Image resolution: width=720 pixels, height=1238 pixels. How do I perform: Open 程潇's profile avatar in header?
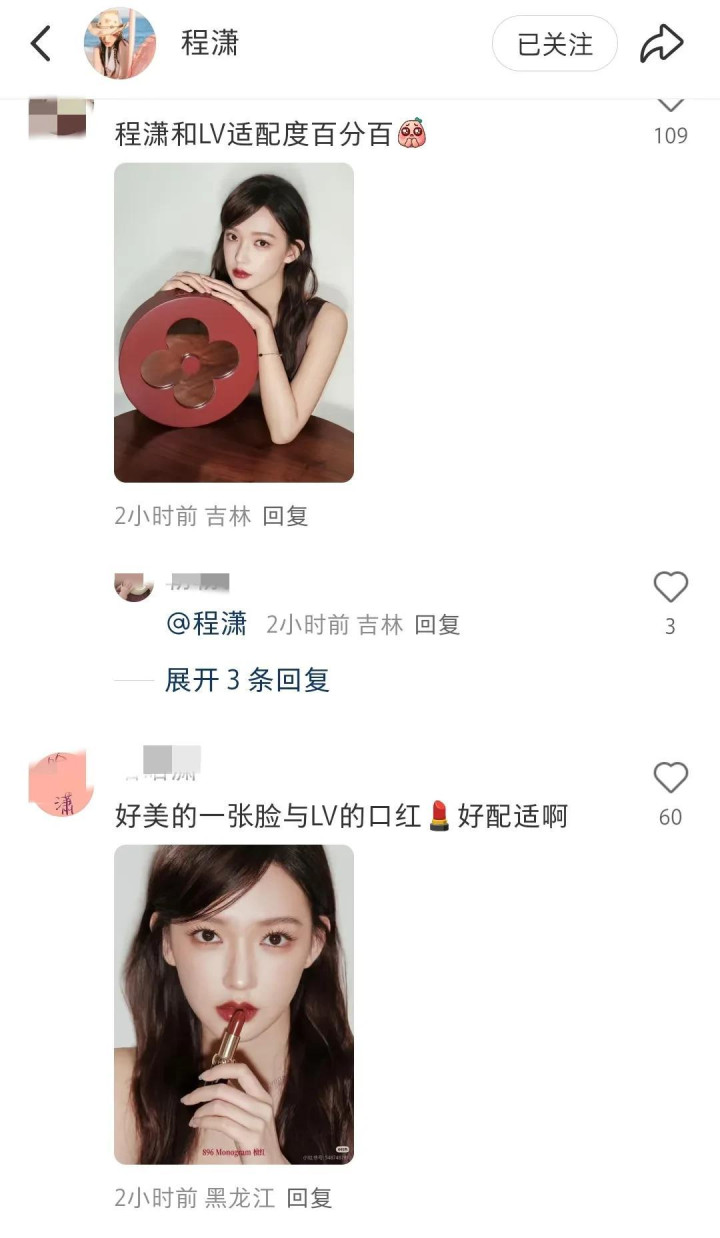[120, 44]
